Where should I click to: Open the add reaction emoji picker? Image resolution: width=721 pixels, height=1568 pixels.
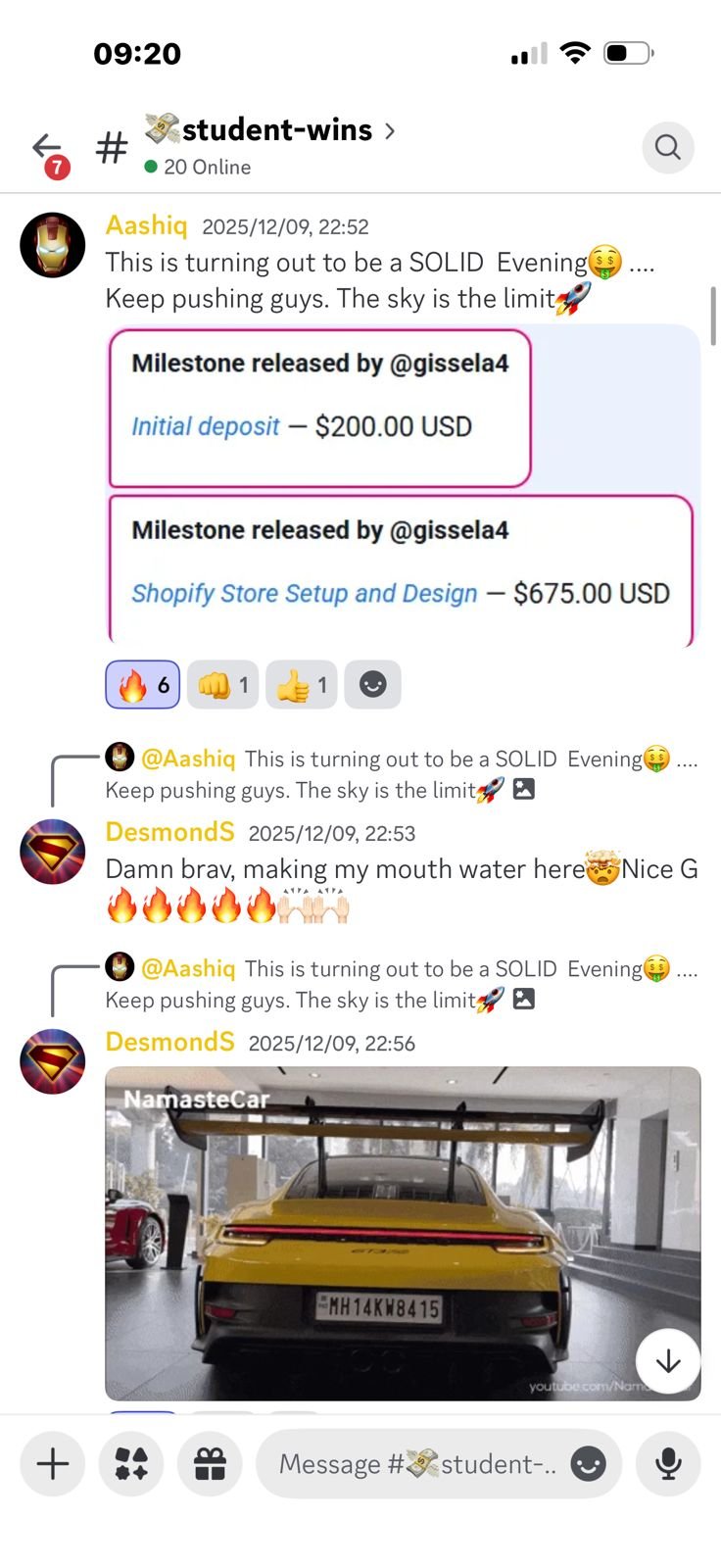pyautogui.click(x=372, y=685)
